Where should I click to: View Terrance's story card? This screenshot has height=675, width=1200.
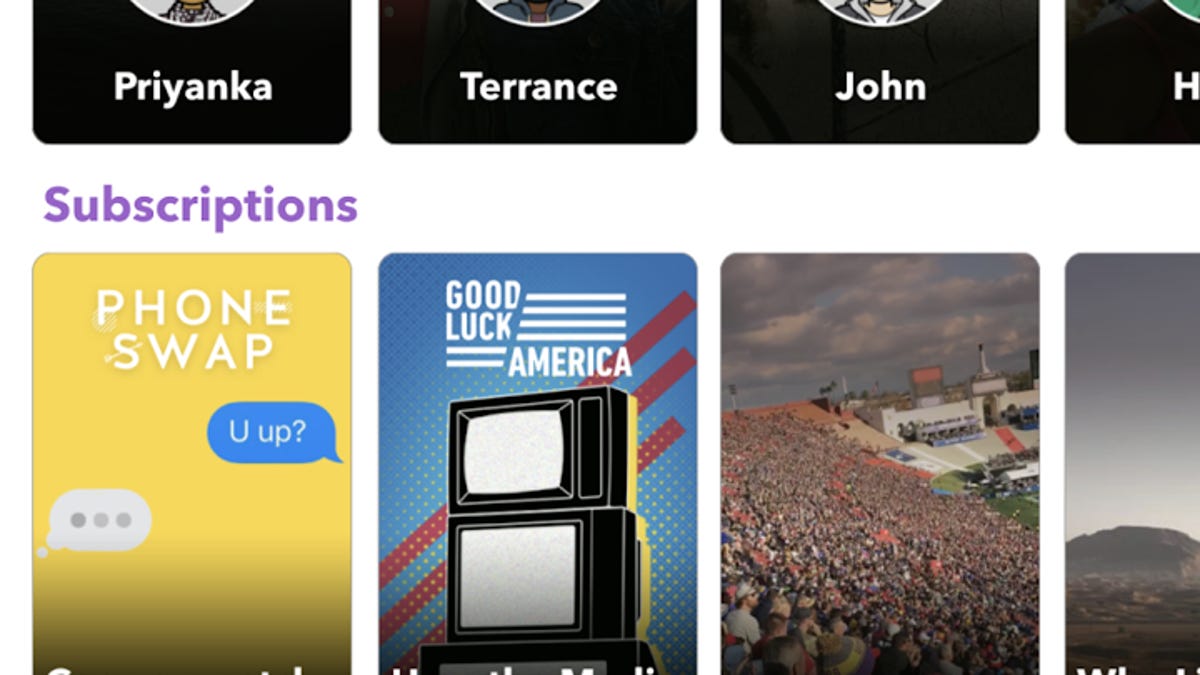[x=538, y=70]
